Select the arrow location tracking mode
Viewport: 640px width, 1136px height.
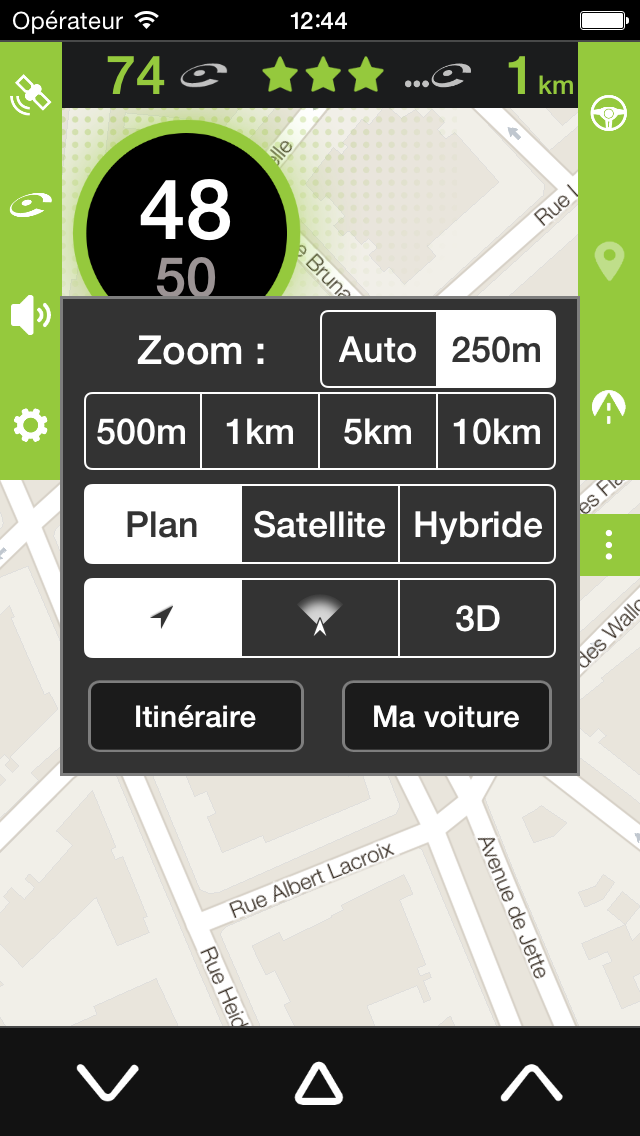(162, 619)
